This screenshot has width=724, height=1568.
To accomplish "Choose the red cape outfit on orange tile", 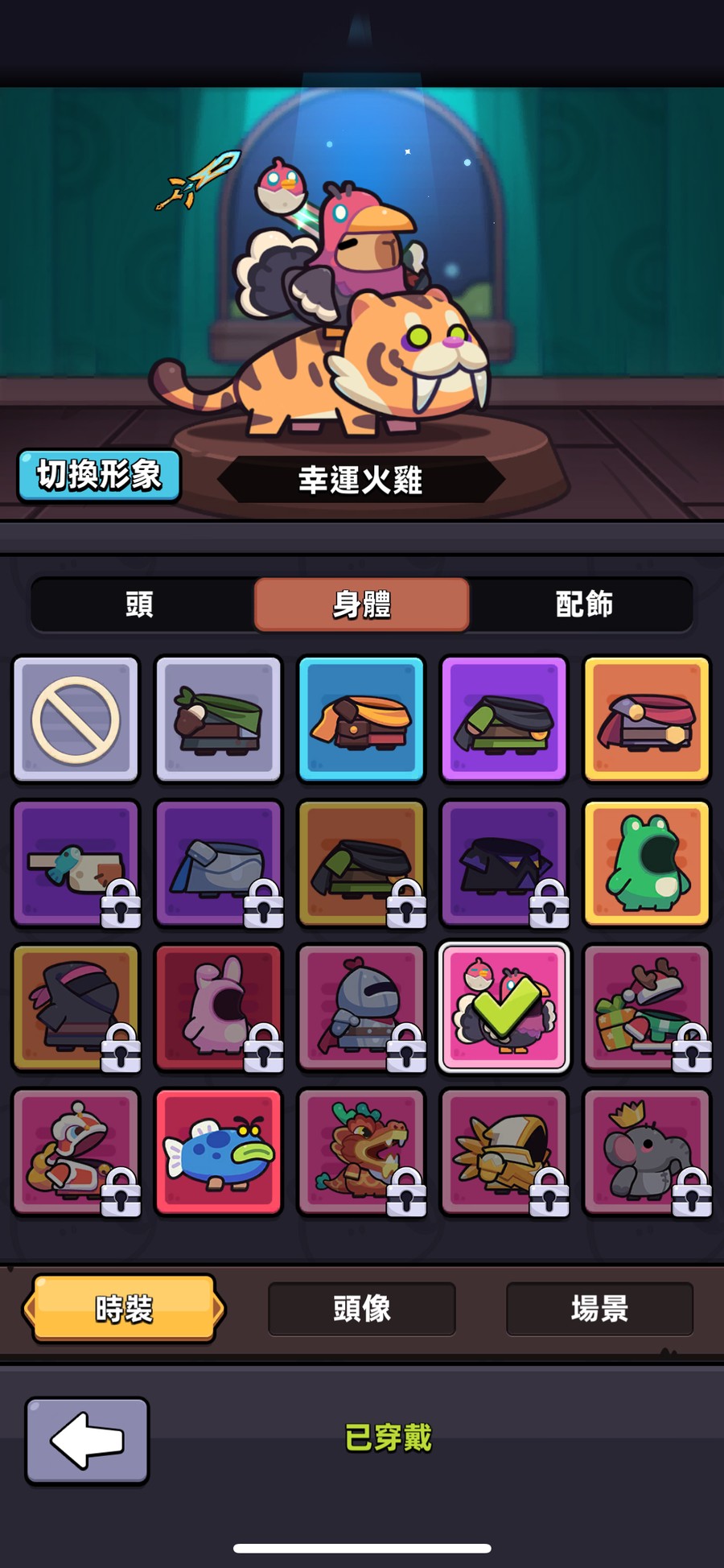I will coord(647,719).
